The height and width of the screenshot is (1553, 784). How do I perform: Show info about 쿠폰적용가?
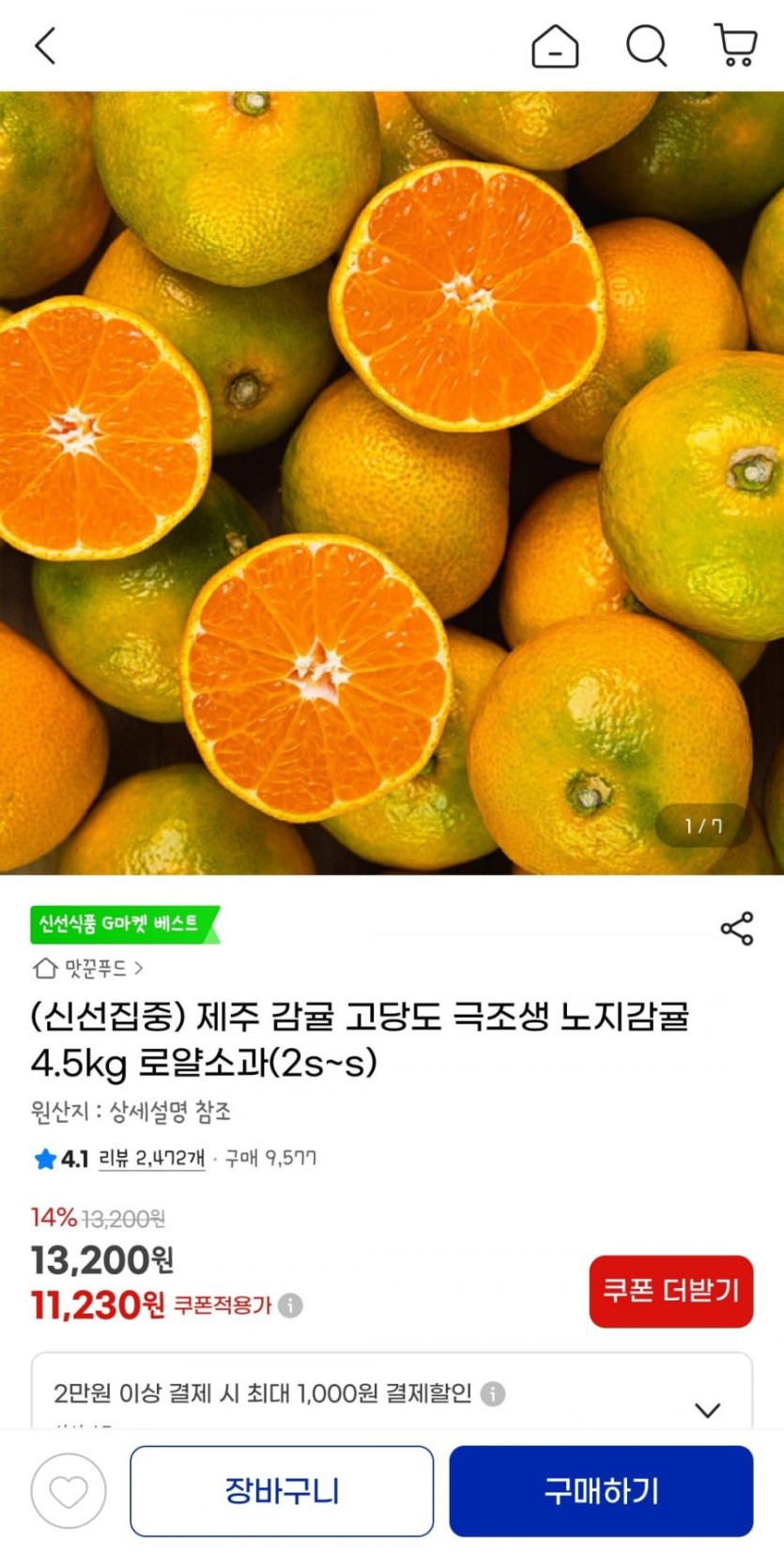[x=291, y=1305]
